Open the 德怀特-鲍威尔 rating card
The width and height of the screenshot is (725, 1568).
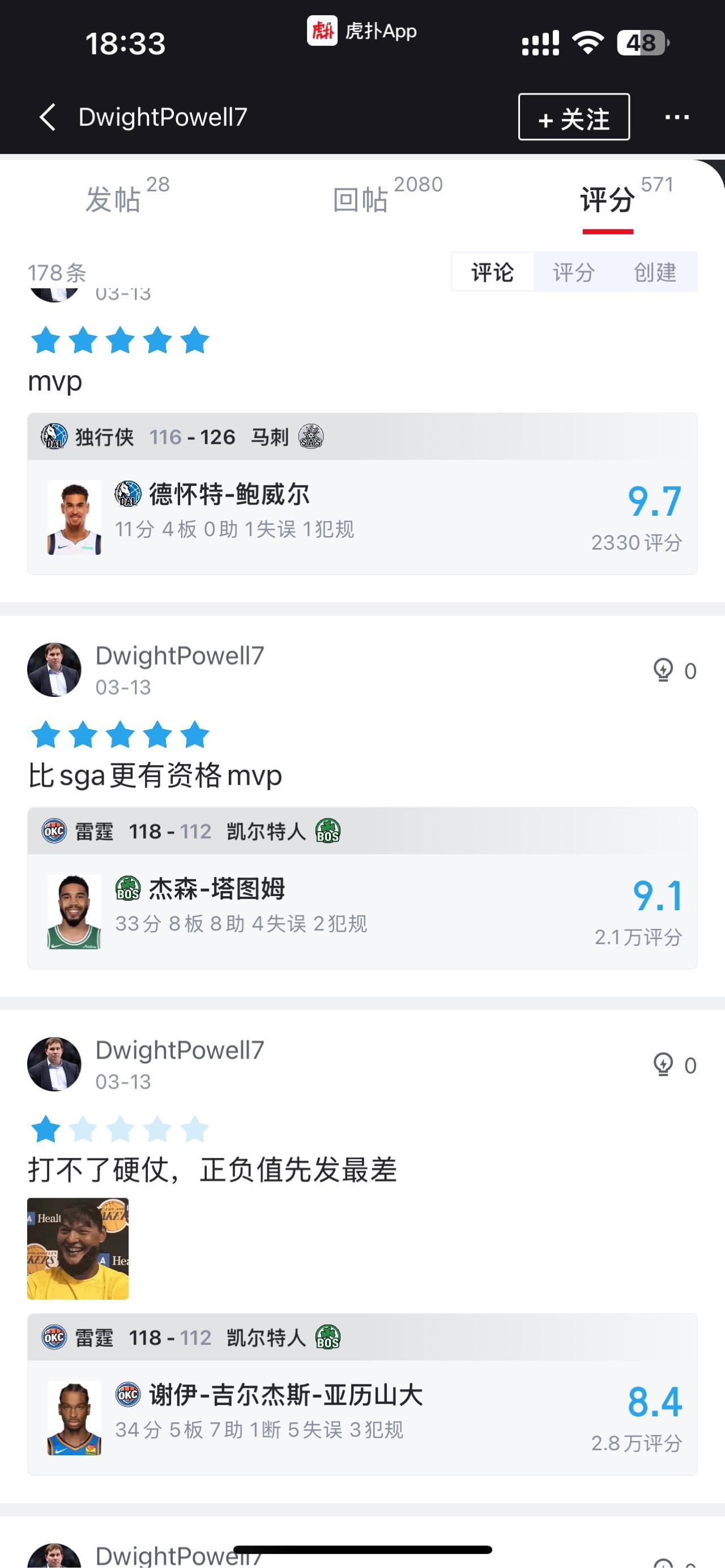tap(362, 516)
